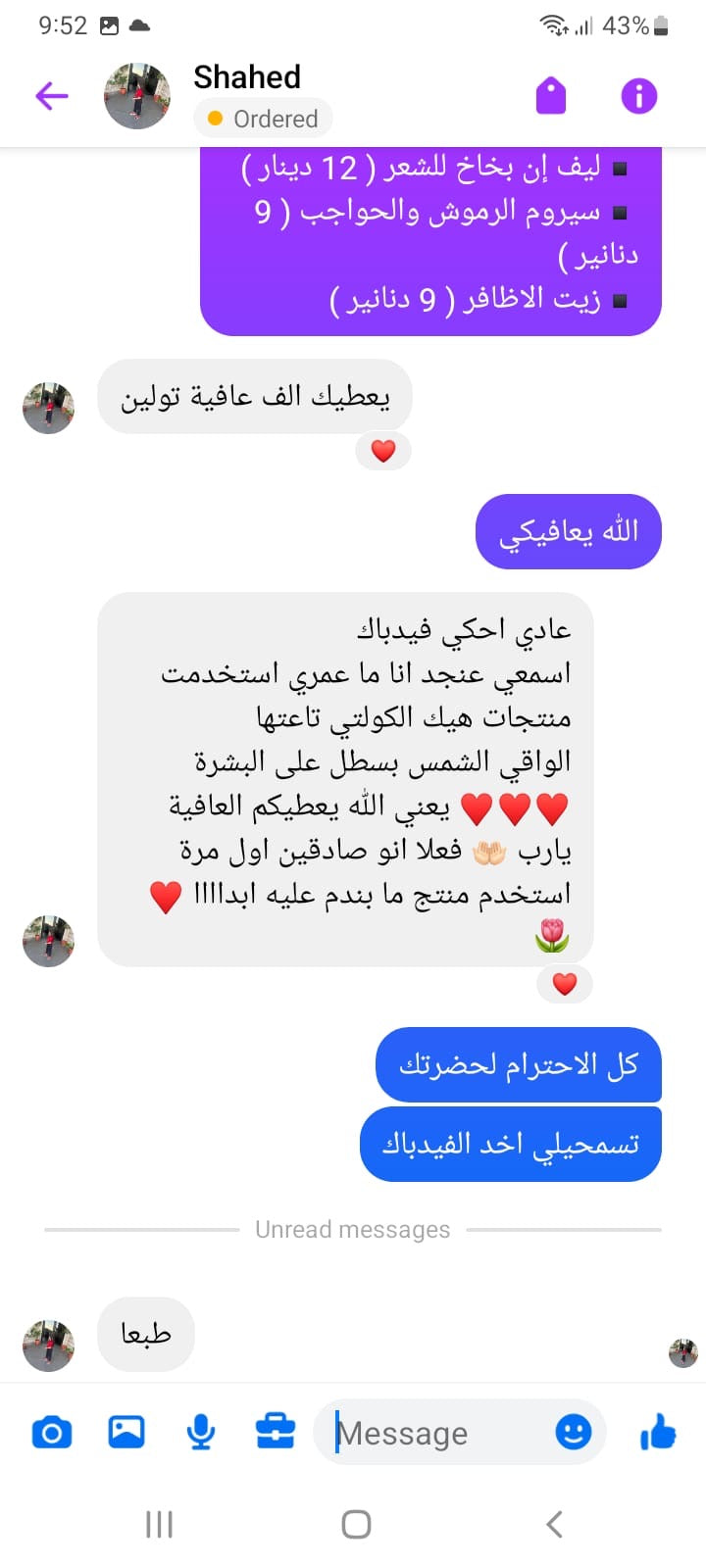Record a voice message with microphone
Viewport: 706px width, 1568px height.
201,1433
